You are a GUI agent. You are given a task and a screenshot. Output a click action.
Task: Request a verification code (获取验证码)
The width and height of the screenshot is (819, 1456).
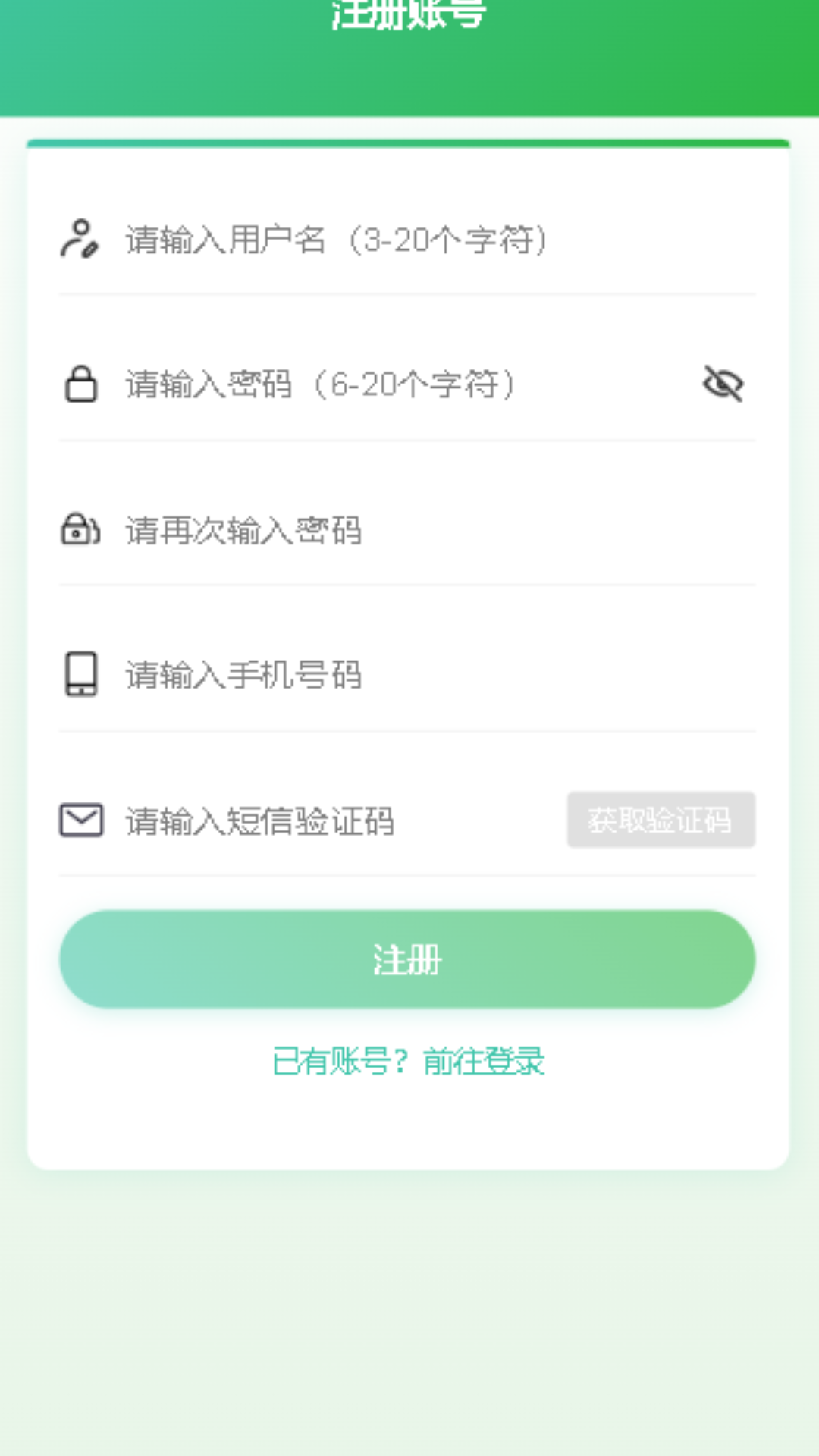(x=661, y=820)
